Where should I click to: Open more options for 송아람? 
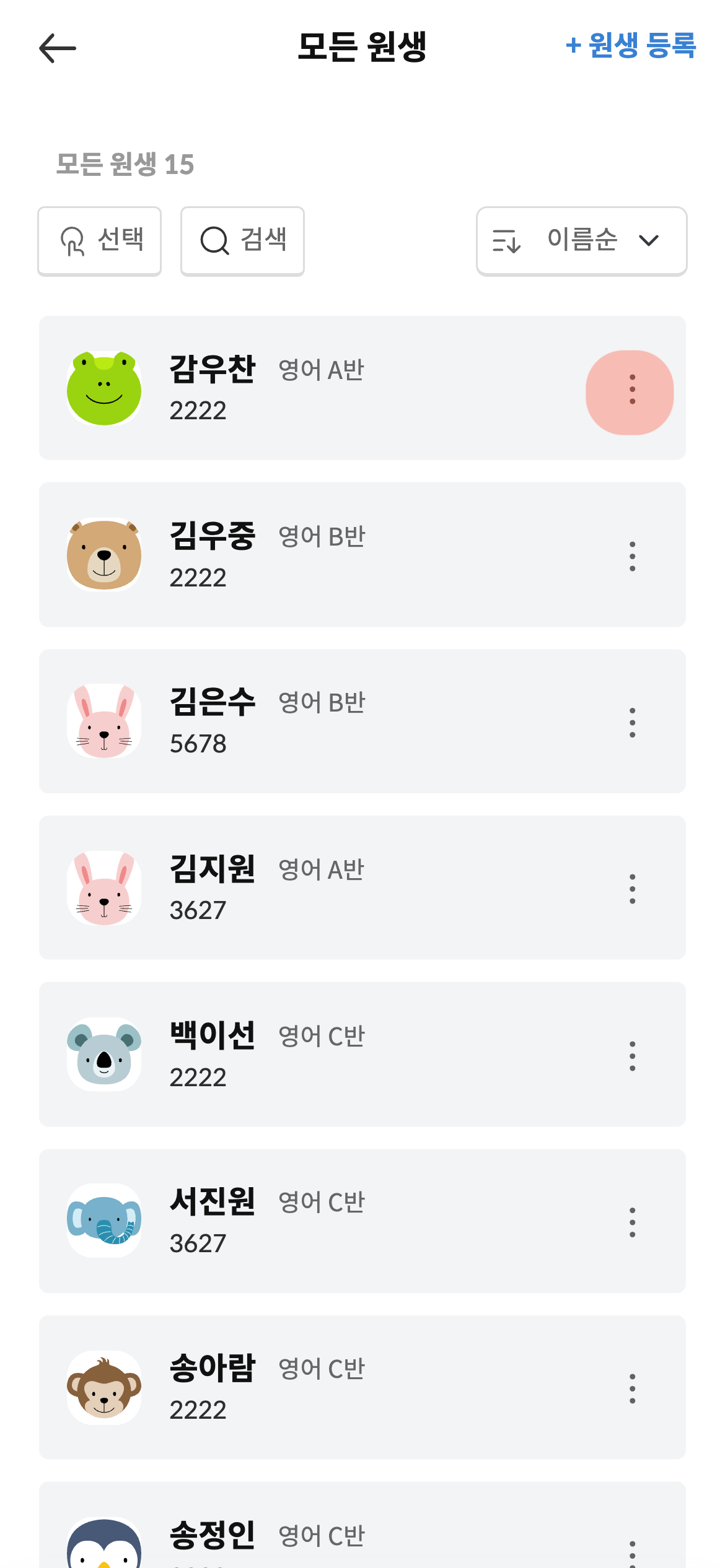point(631,1389)
